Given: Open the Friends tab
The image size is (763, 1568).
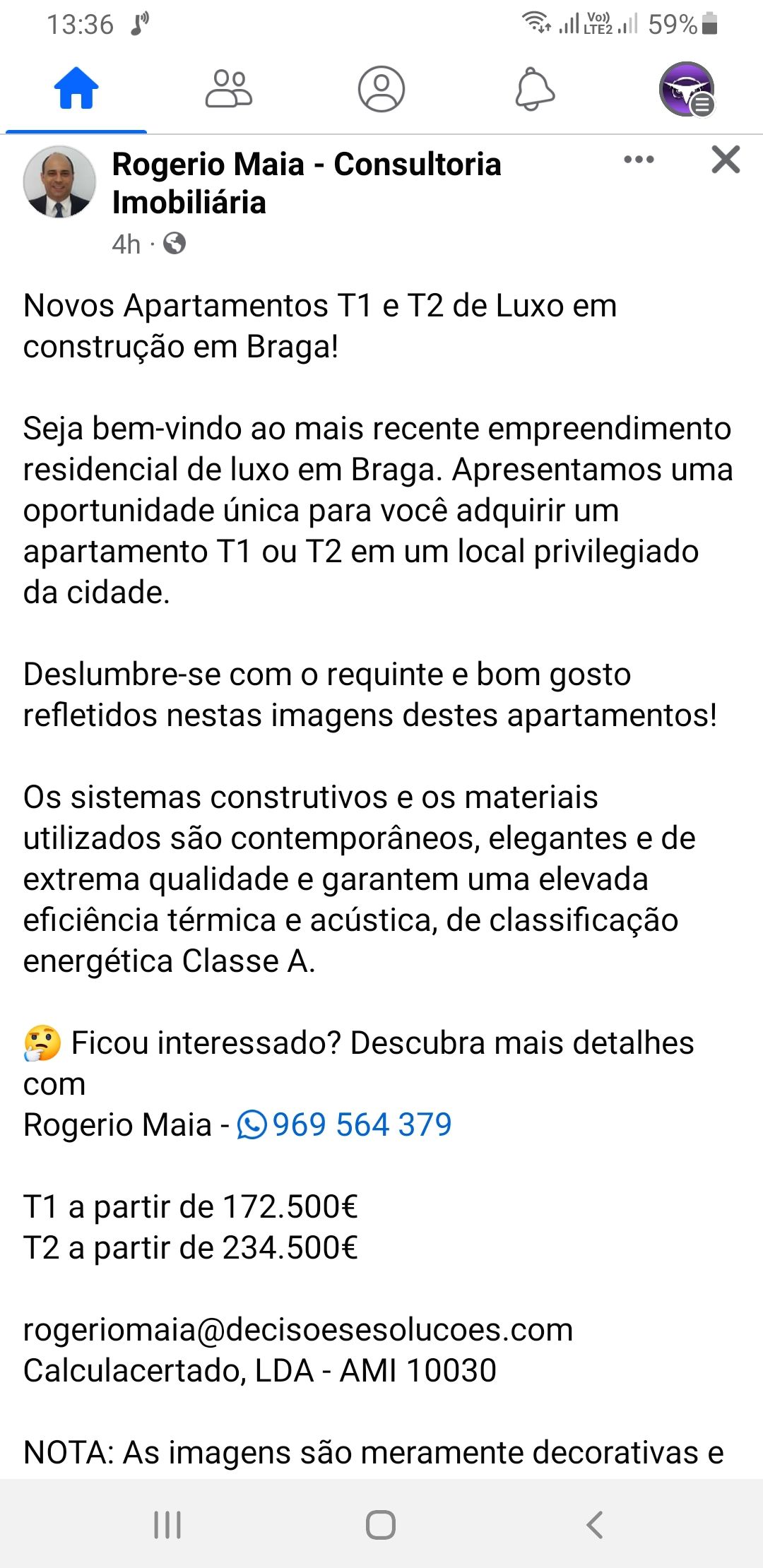Looking at the screenshot, I should (228, 89).
